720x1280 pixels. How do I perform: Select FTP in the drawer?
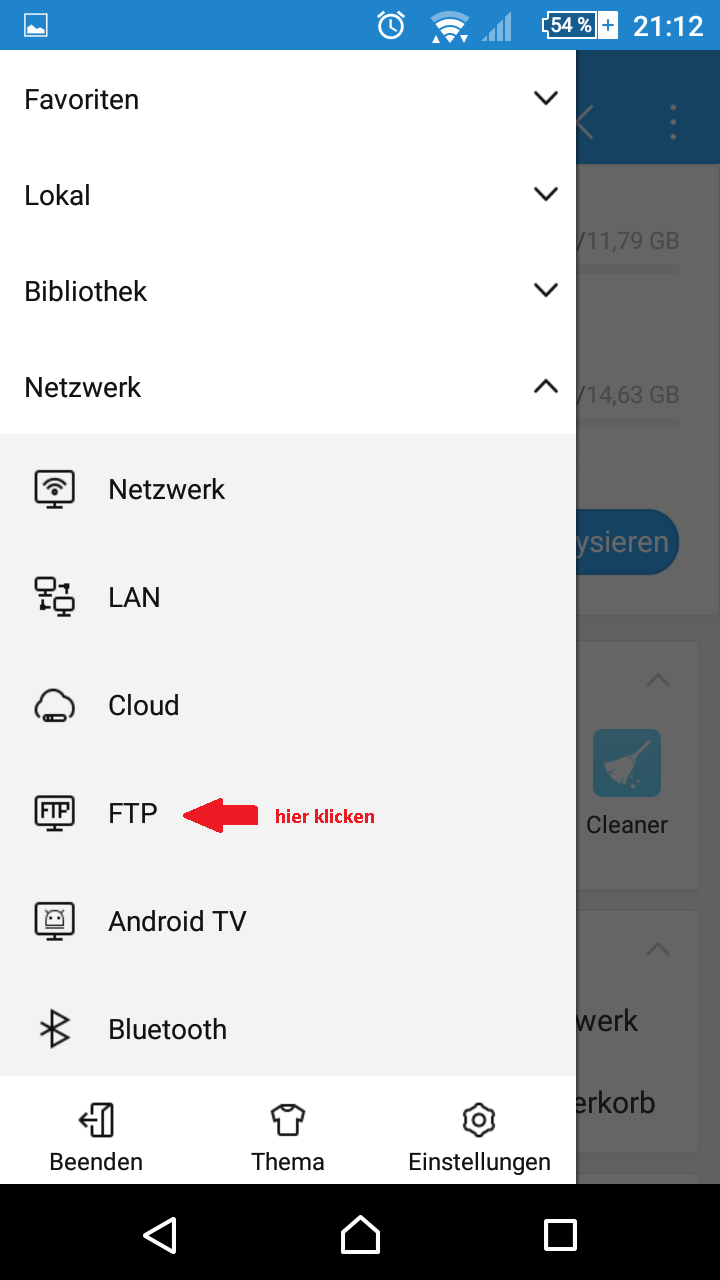coord(132,813)
